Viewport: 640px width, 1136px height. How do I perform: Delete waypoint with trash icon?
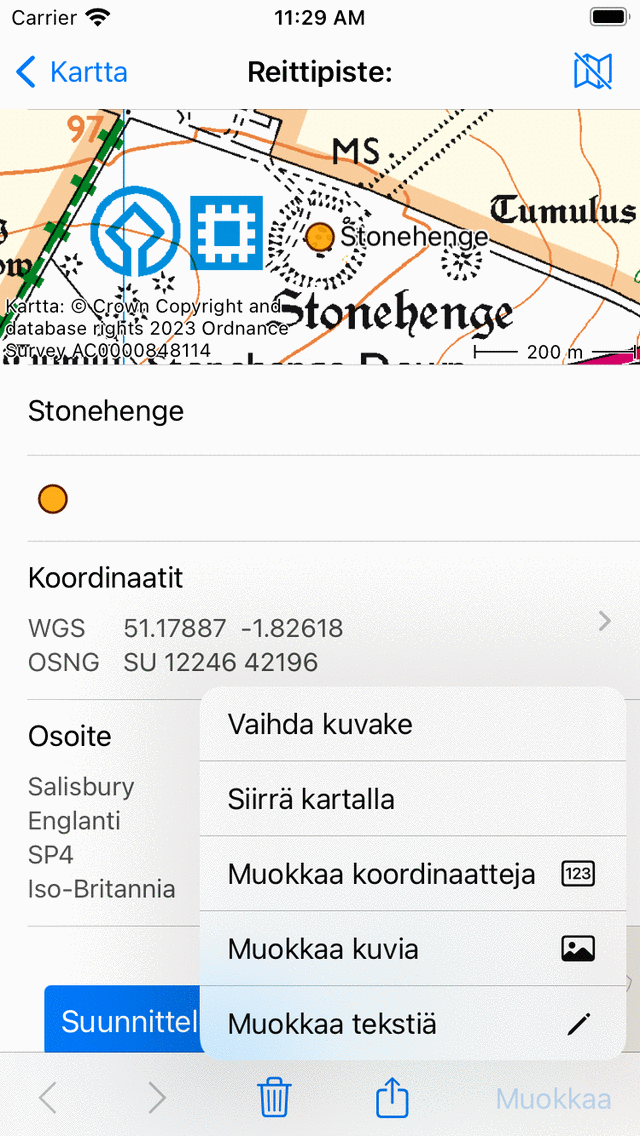(274, 1099)
